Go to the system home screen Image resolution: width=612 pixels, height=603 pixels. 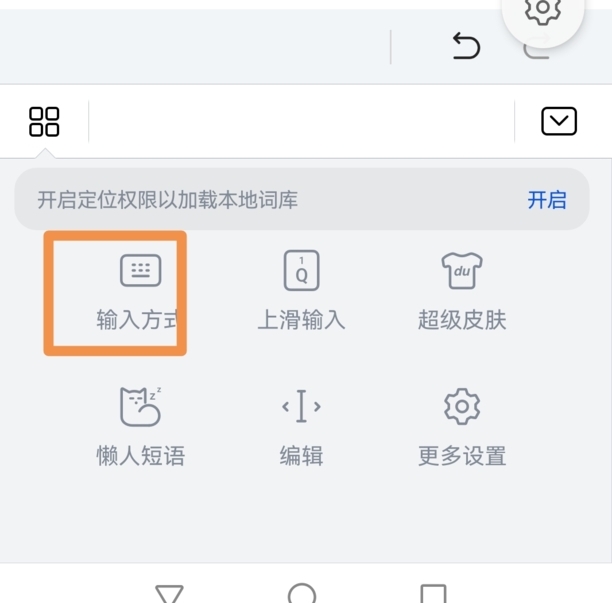pos(302,594)
